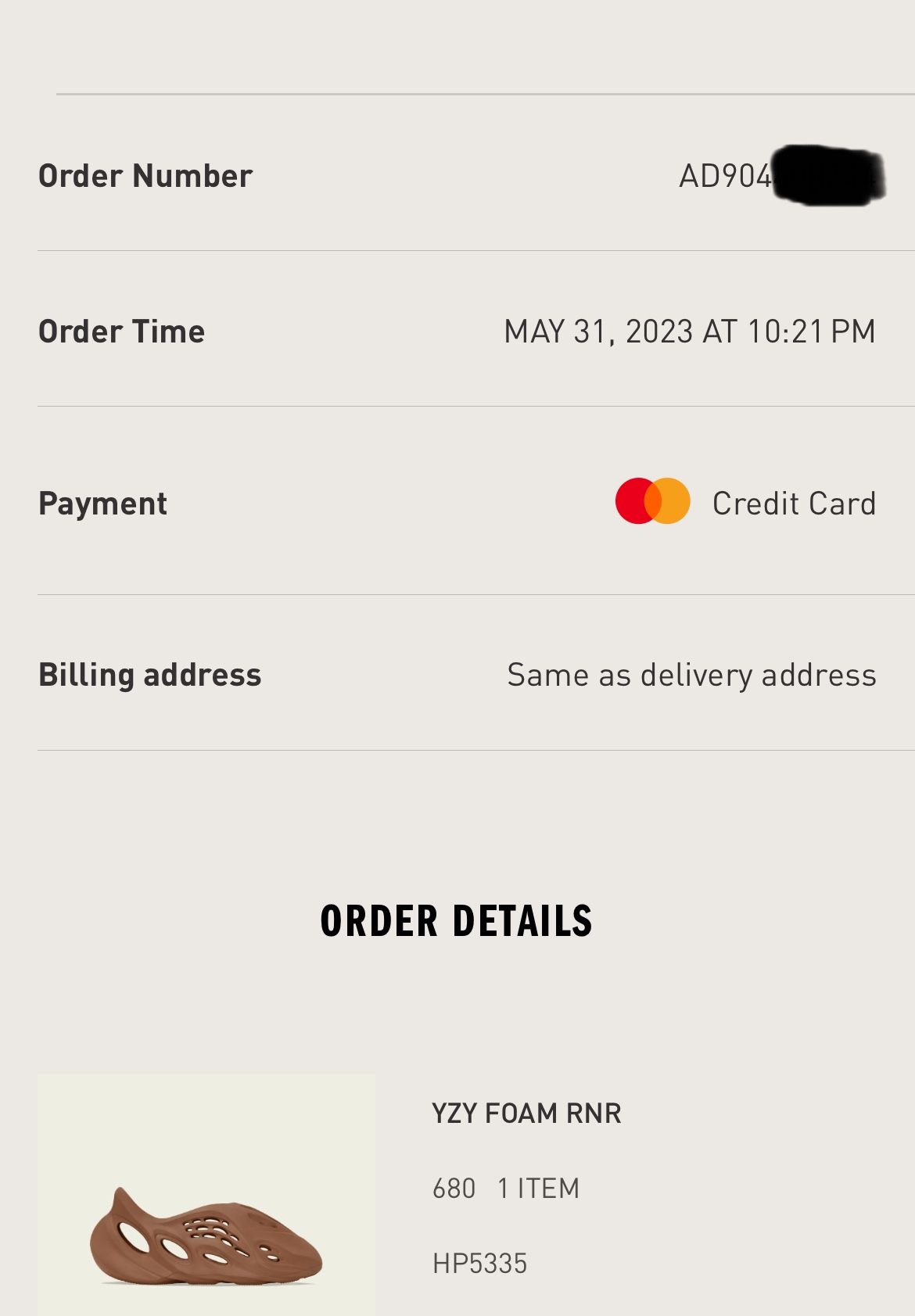Select Same as delivery address text
The image size is (915, 1316).
(x=690, y=676)
